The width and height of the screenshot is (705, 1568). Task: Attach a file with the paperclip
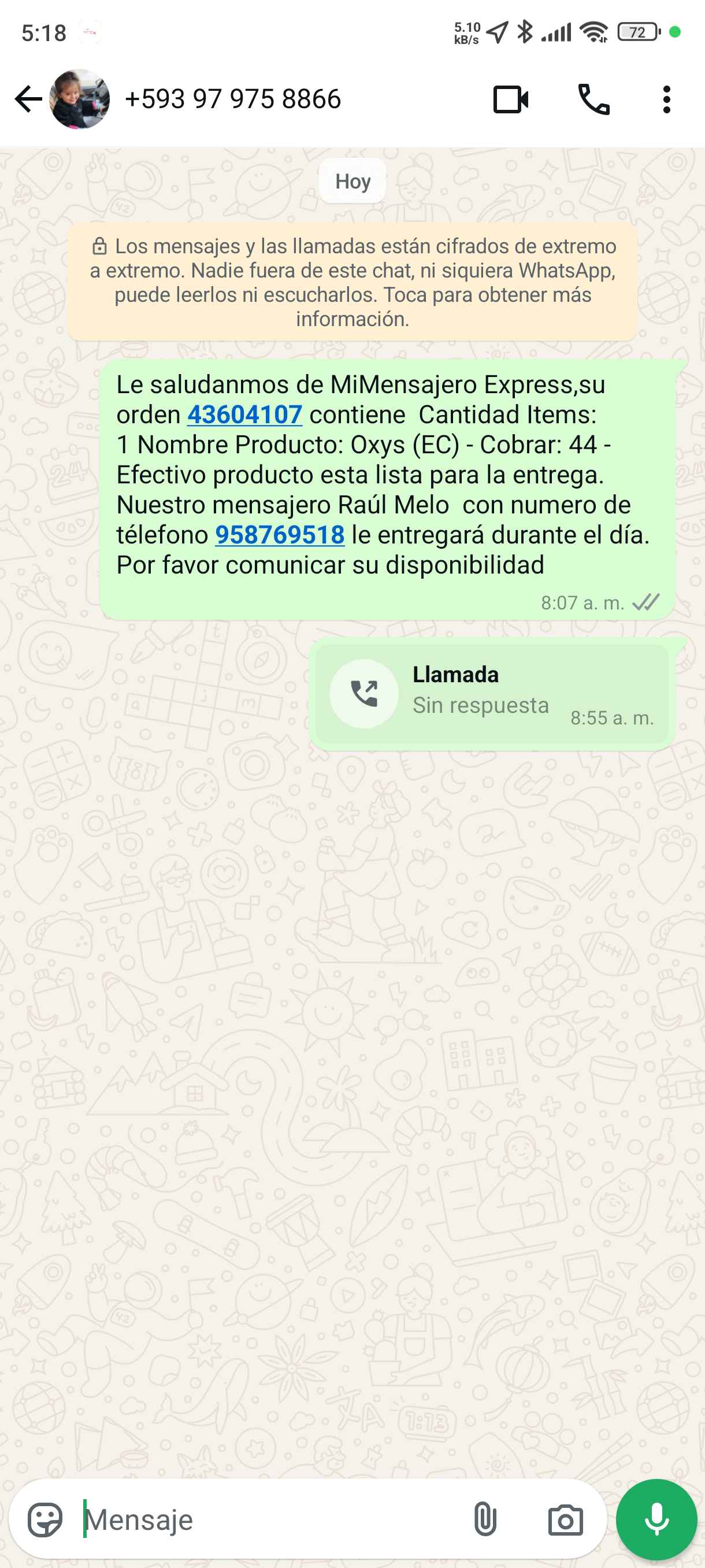[x=485, y=1519]
